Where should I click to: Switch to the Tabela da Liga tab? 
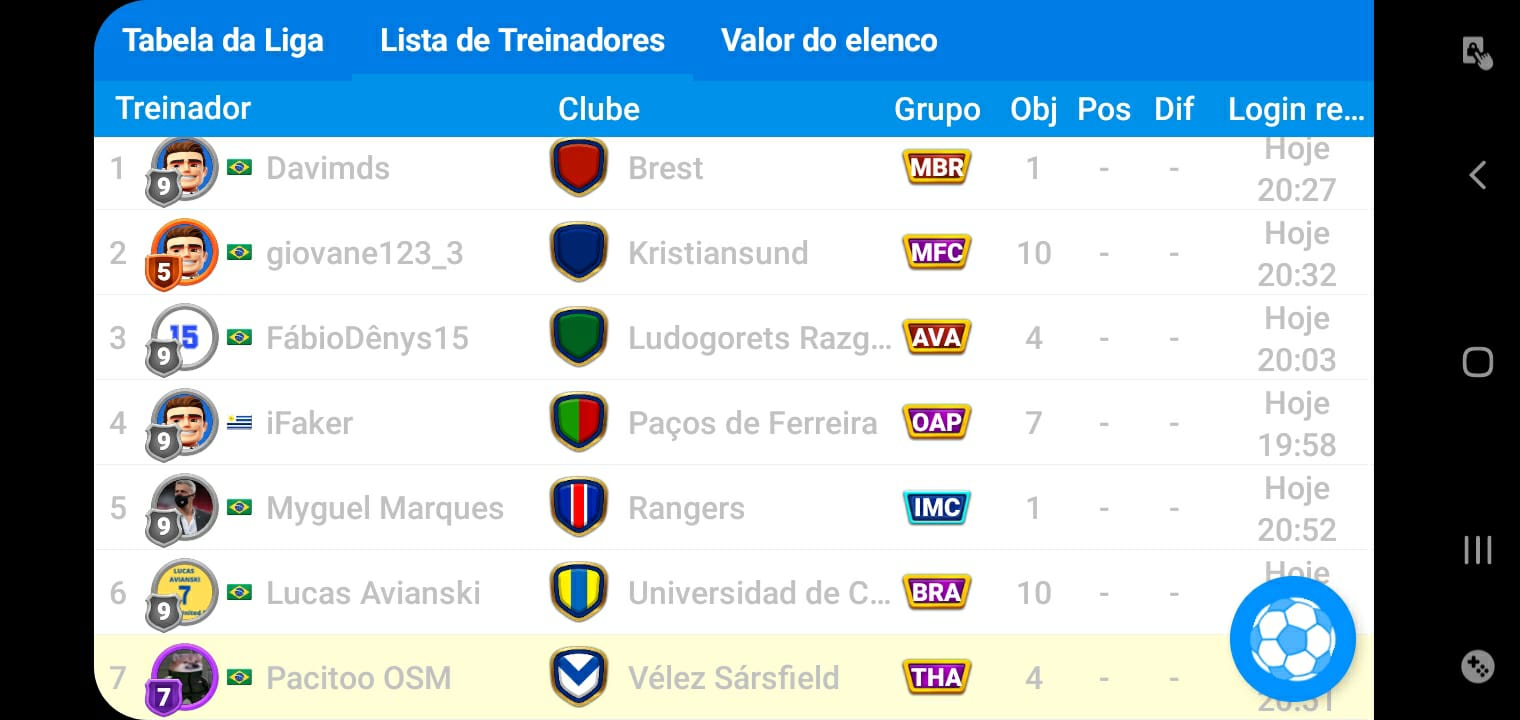pyautogui.click(x=222, y=41)
